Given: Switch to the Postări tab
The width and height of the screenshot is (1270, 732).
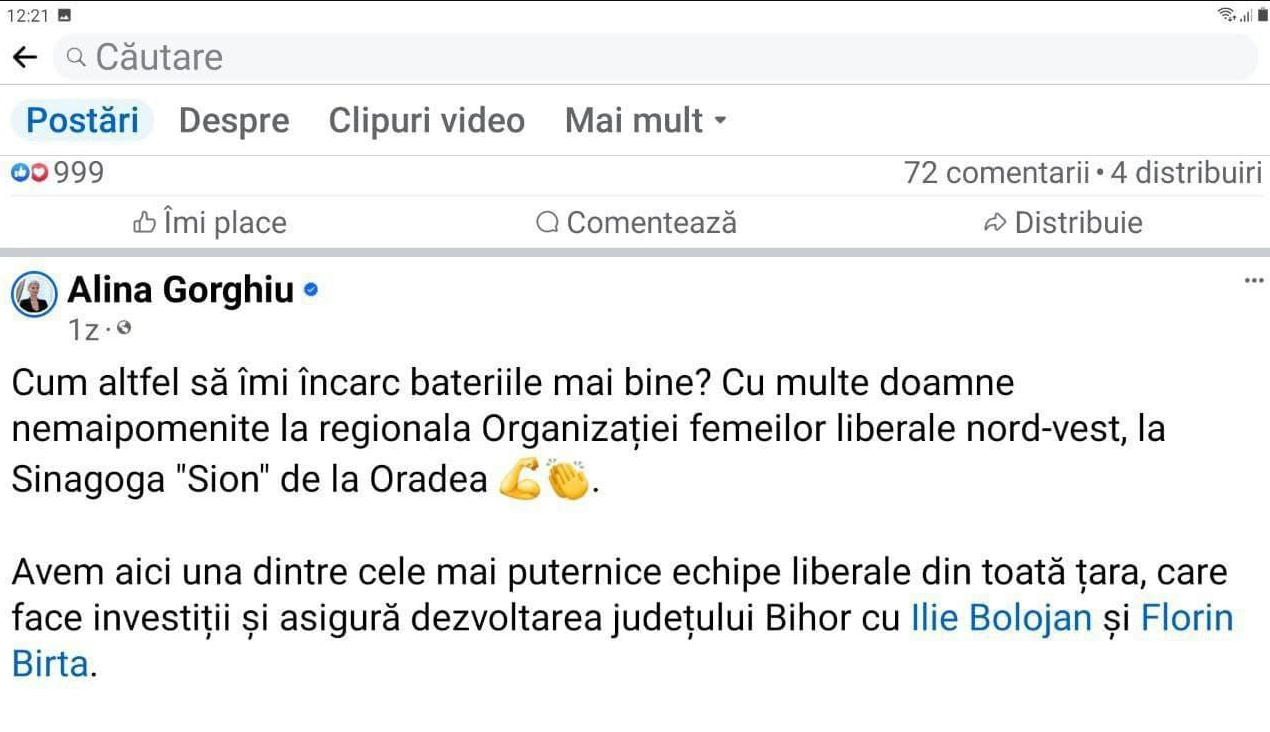Looking at the screenshot, I should pyautogui.click(x=82, y=120).
